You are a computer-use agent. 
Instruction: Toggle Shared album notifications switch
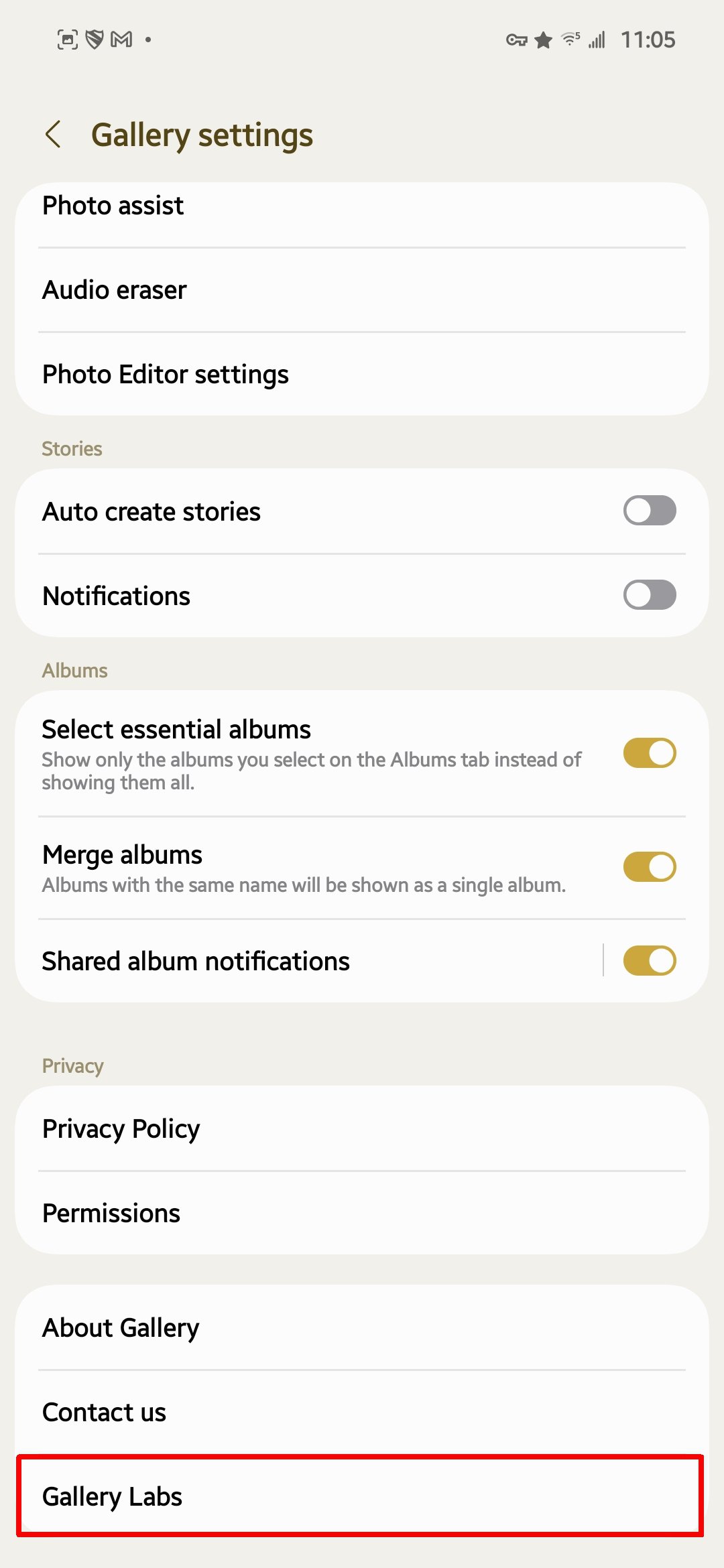(649, 961)
